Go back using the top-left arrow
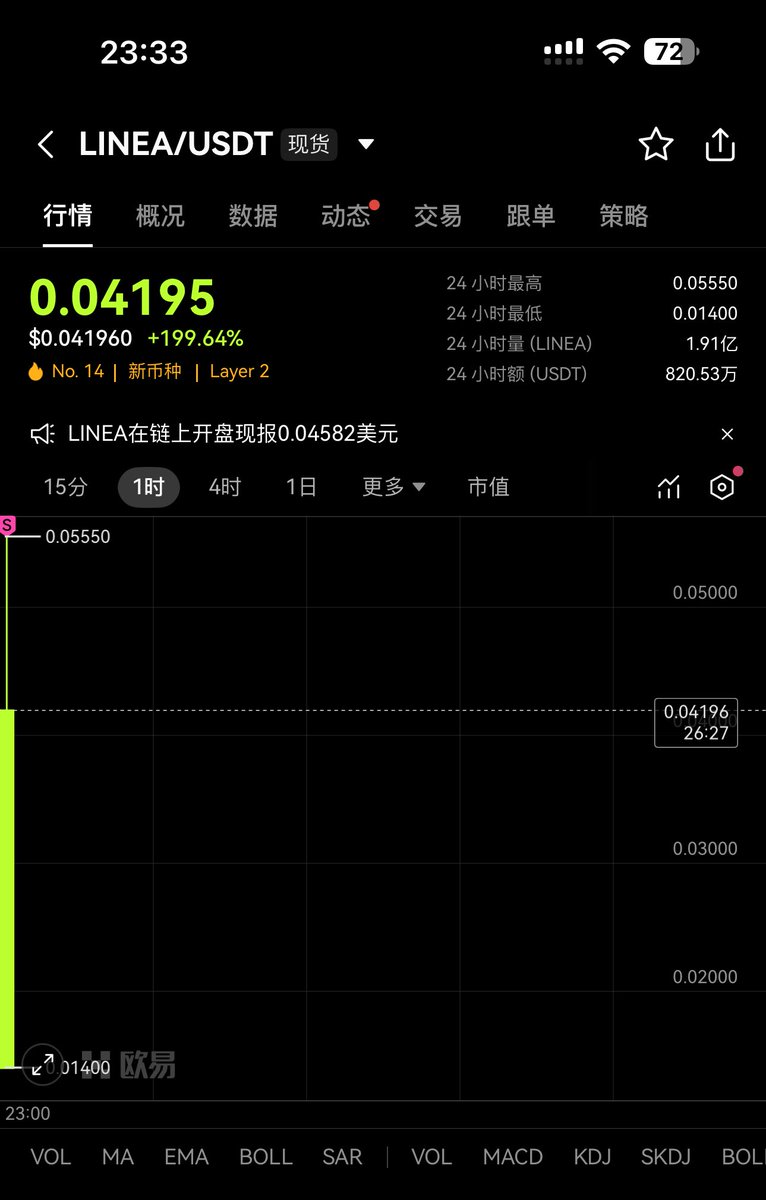The width and height of the screenshot is (766, 1200). tap(46, 145)
